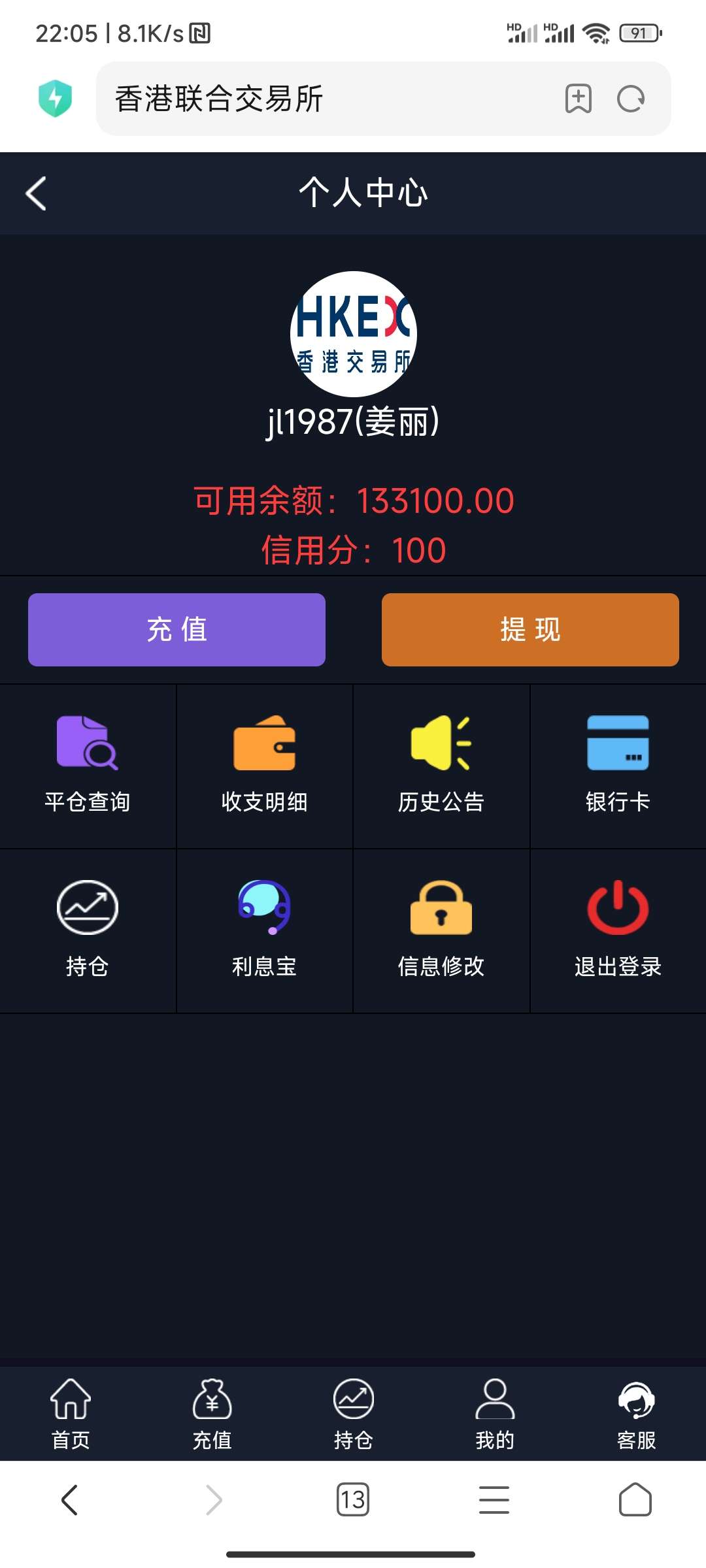706x1568 pixels.
Task: Open 银行卡 settings
Action: [x=618, y=766]
